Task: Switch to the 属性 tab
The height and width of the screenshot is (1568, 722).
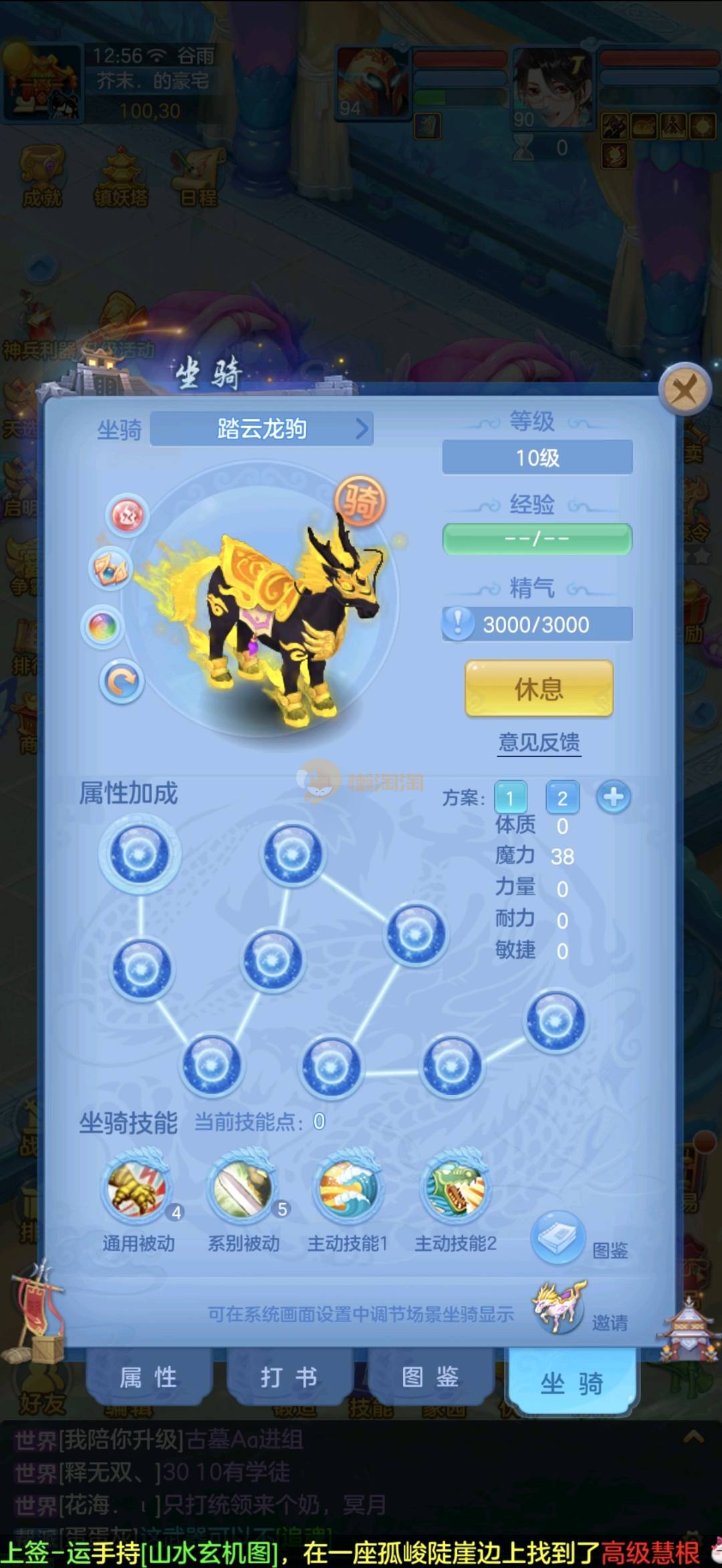Action: (x=148, y=1377)
